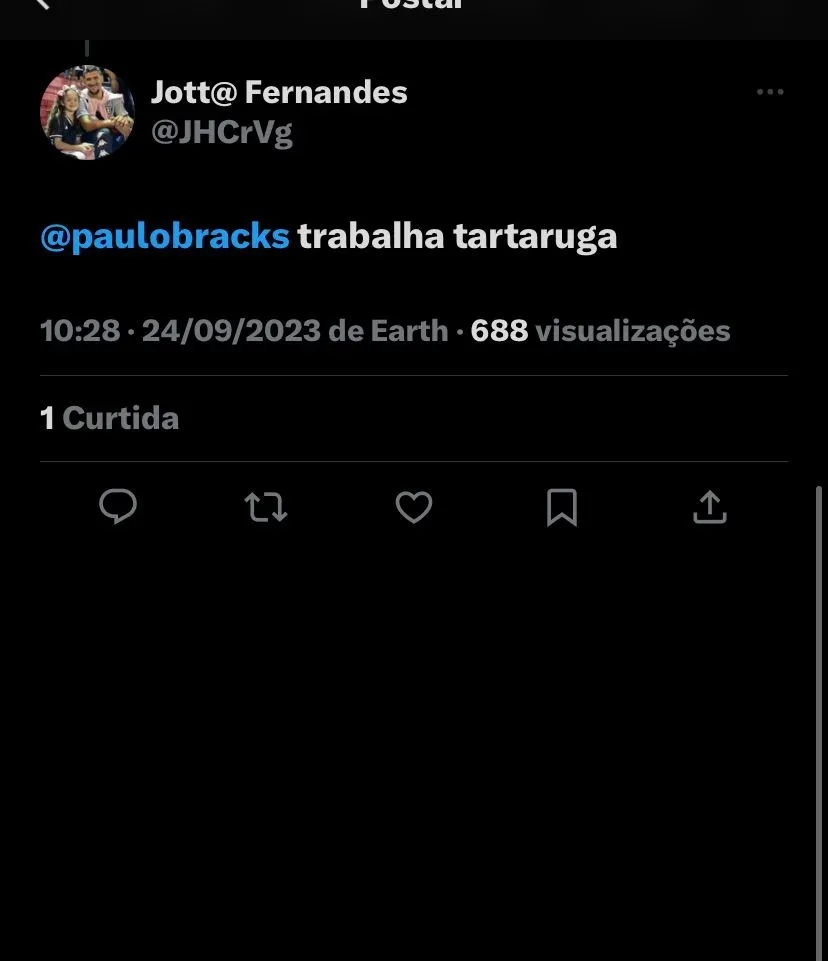828x961 pixels.
Task: Open Jott@ Fernandes profile picture
Action: [x=87, y=113]
